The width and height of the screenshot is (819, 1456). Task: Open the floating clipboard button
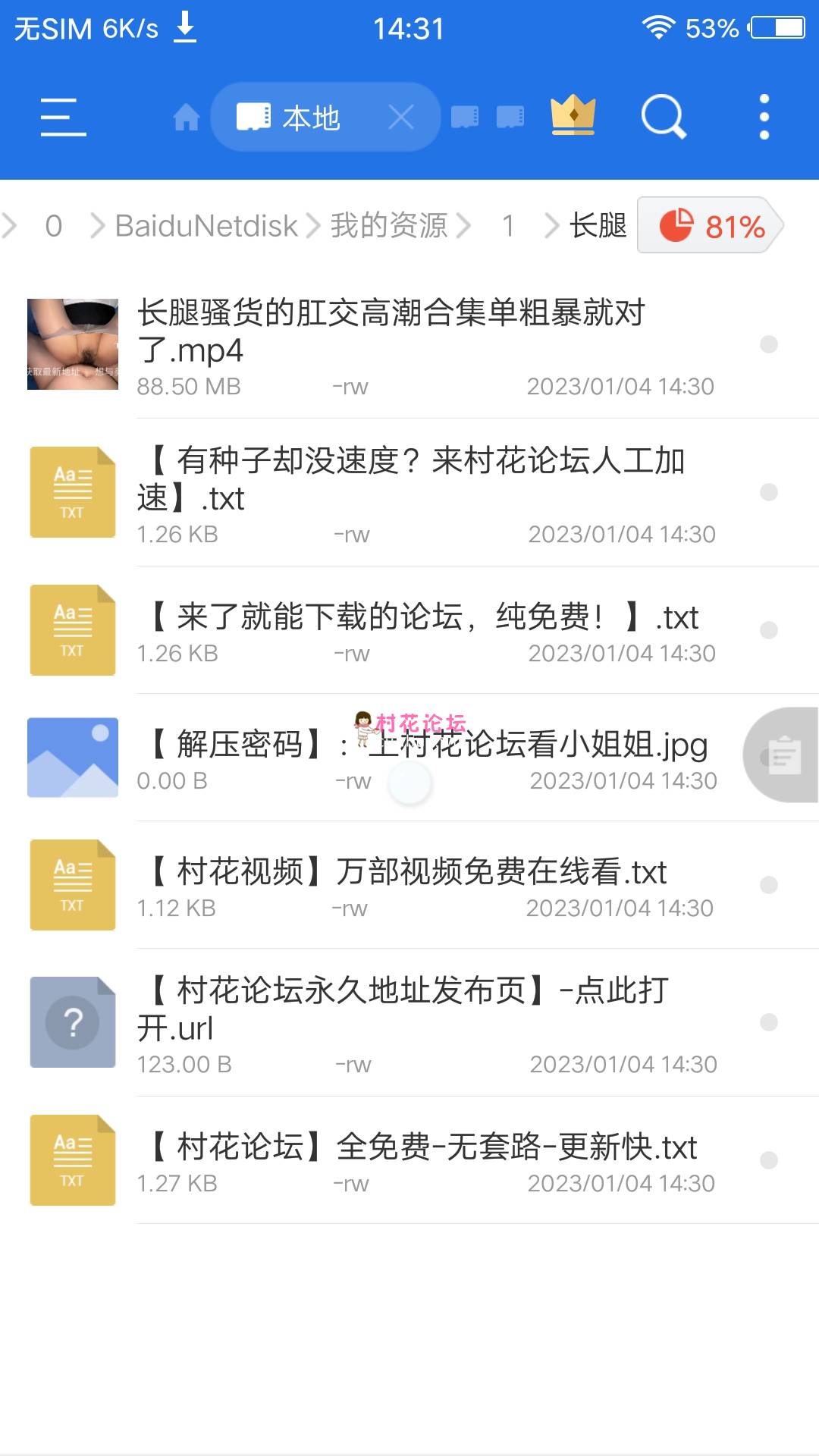tap(783, 755)
